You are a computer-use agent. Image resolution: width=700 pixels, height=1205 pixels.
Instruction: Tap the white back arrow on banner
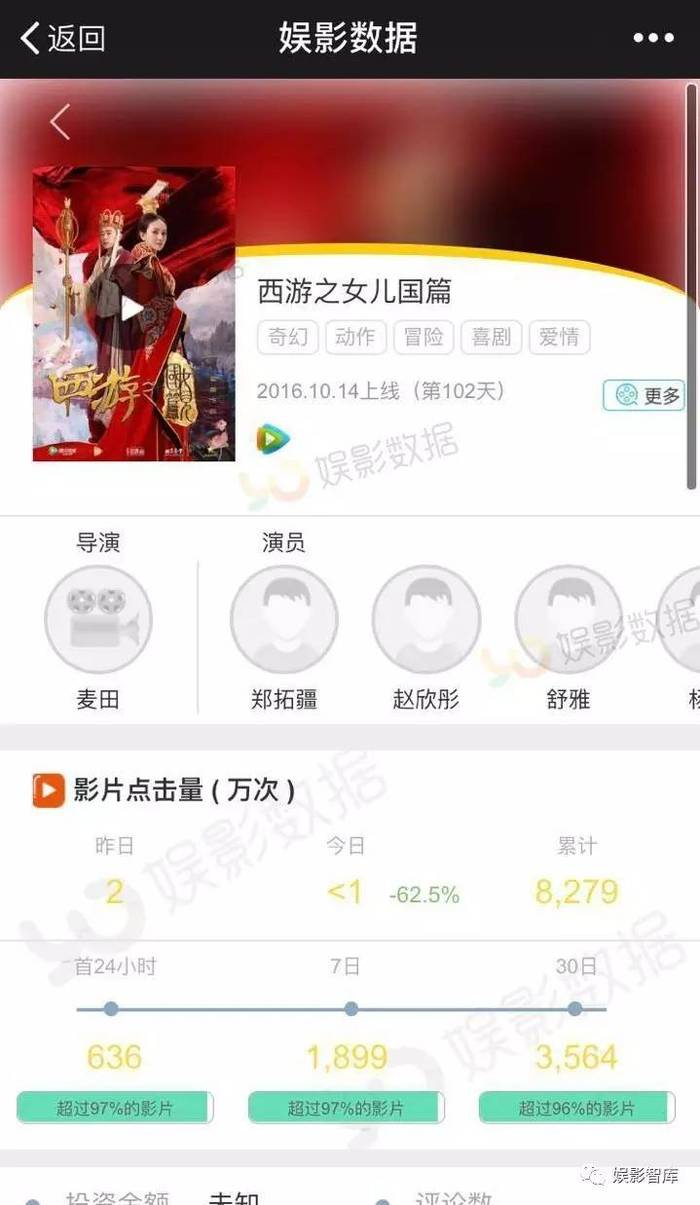60,122
